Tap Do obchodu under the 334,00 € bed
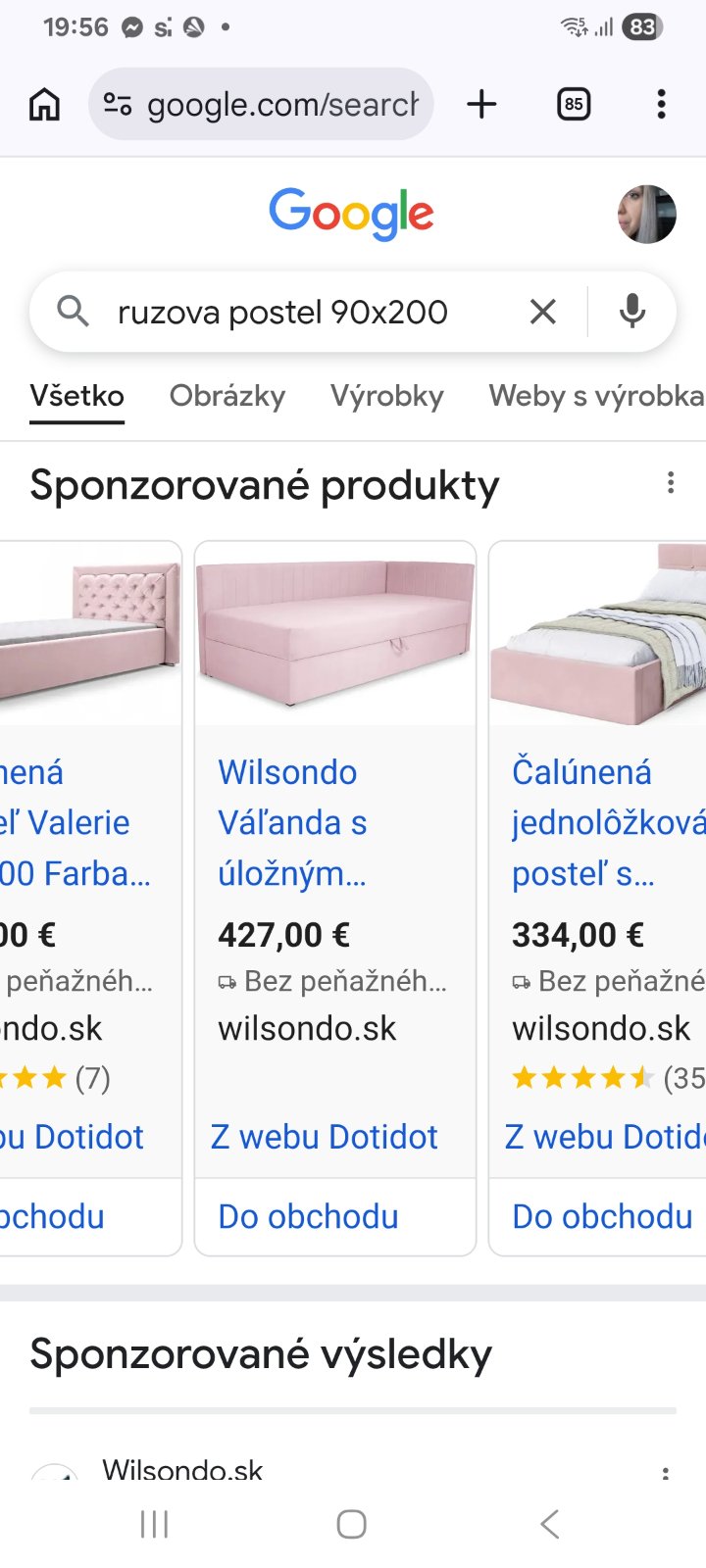The height and width of the screenshot is (1568, 706). pos(602,1216)
